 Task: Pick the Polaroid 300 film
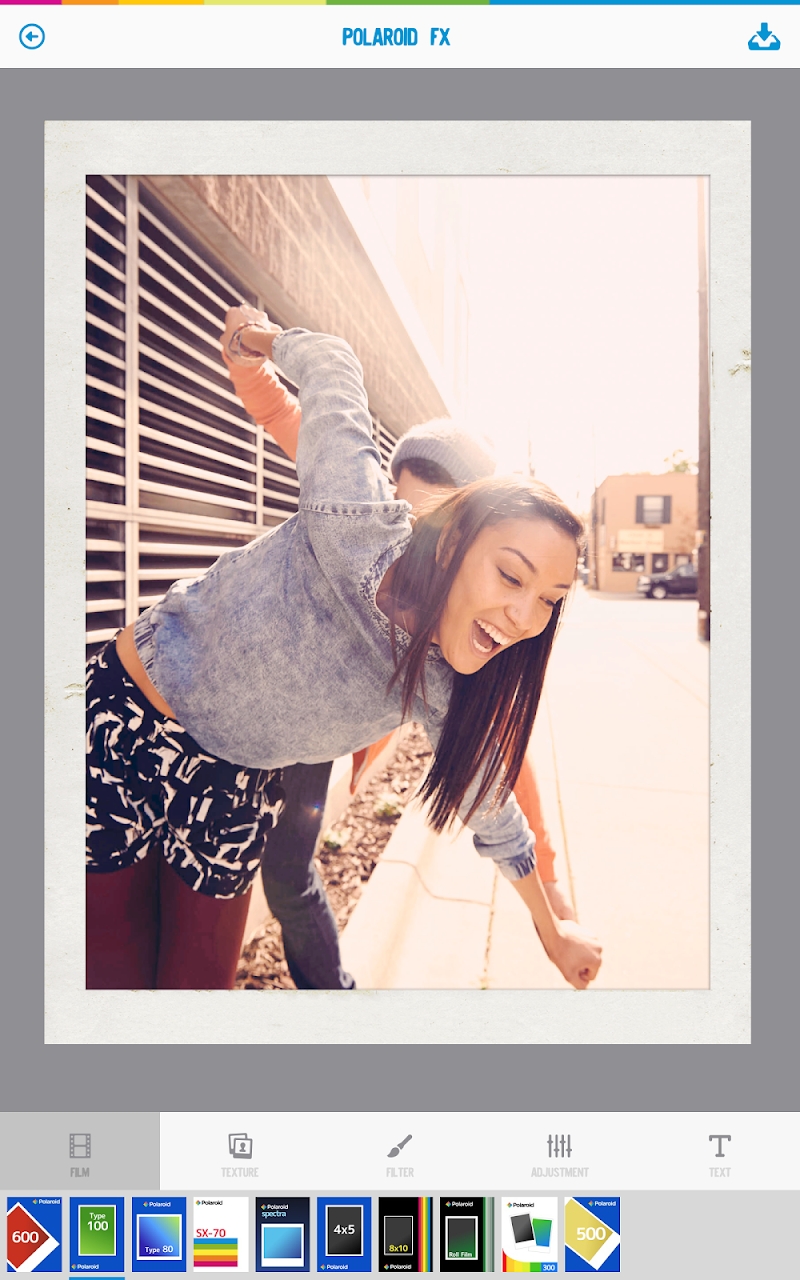[x=530, y=1234]
